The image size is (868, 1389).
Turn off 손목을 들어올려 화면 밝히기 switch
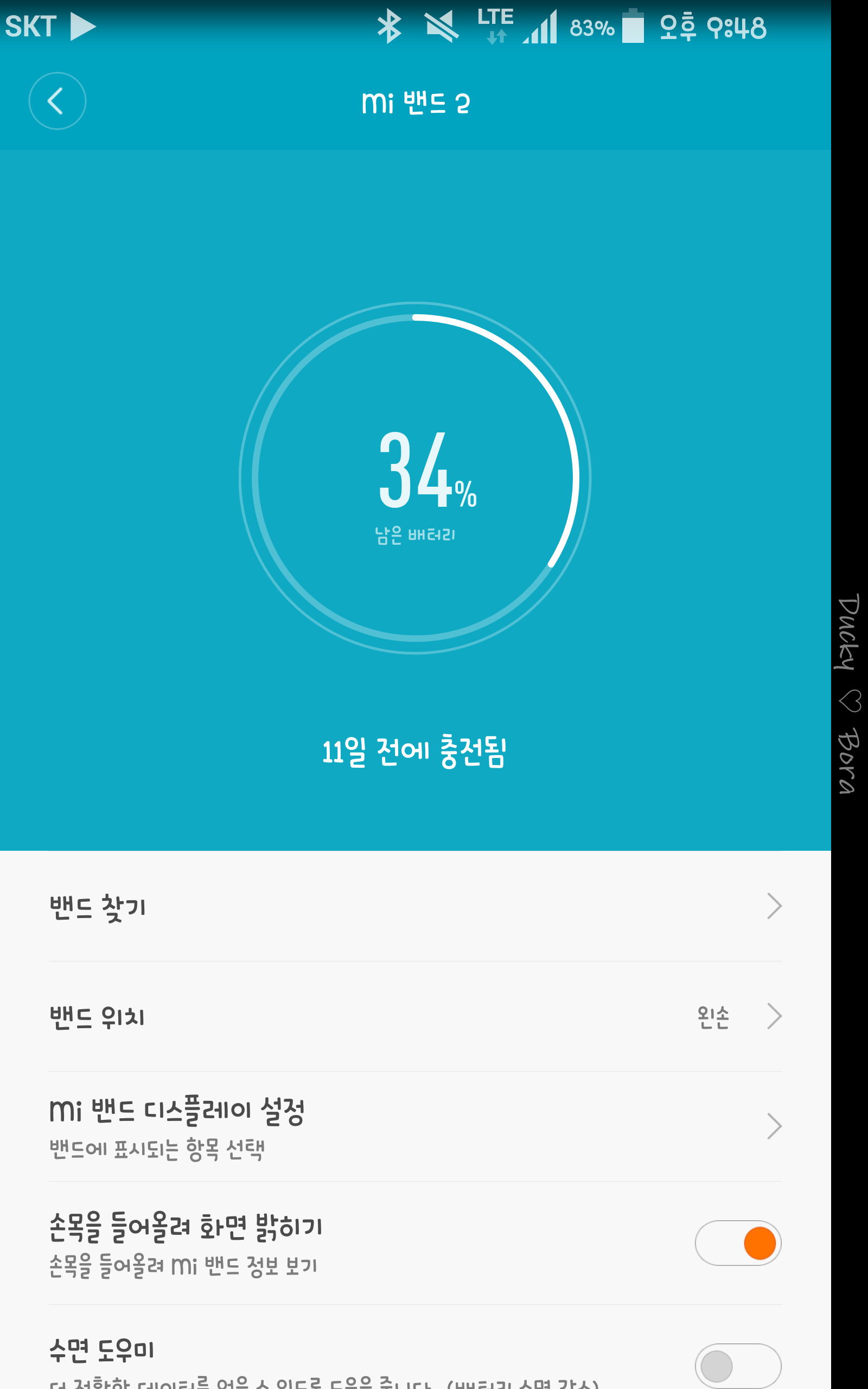737,1243
